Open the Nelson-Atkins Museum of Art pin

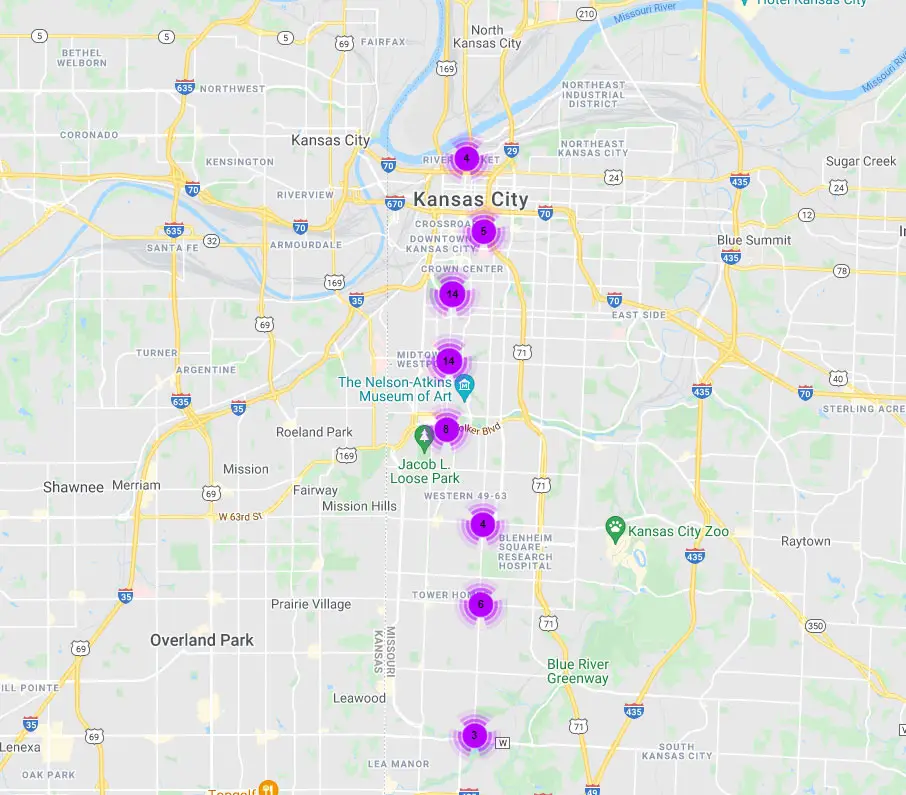tap(464, 386)
